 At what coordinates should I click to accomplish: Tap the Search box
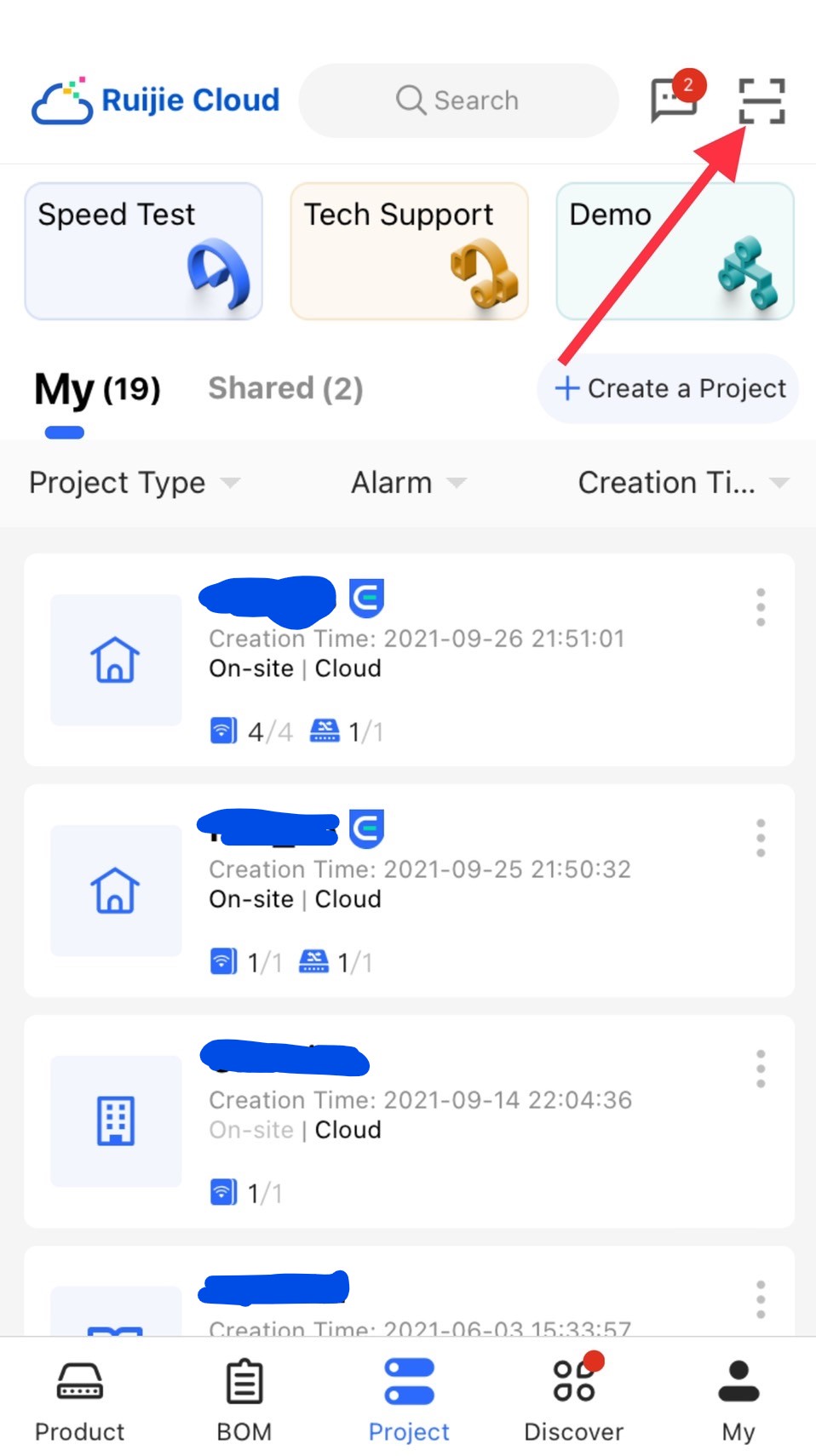point(458,100)
